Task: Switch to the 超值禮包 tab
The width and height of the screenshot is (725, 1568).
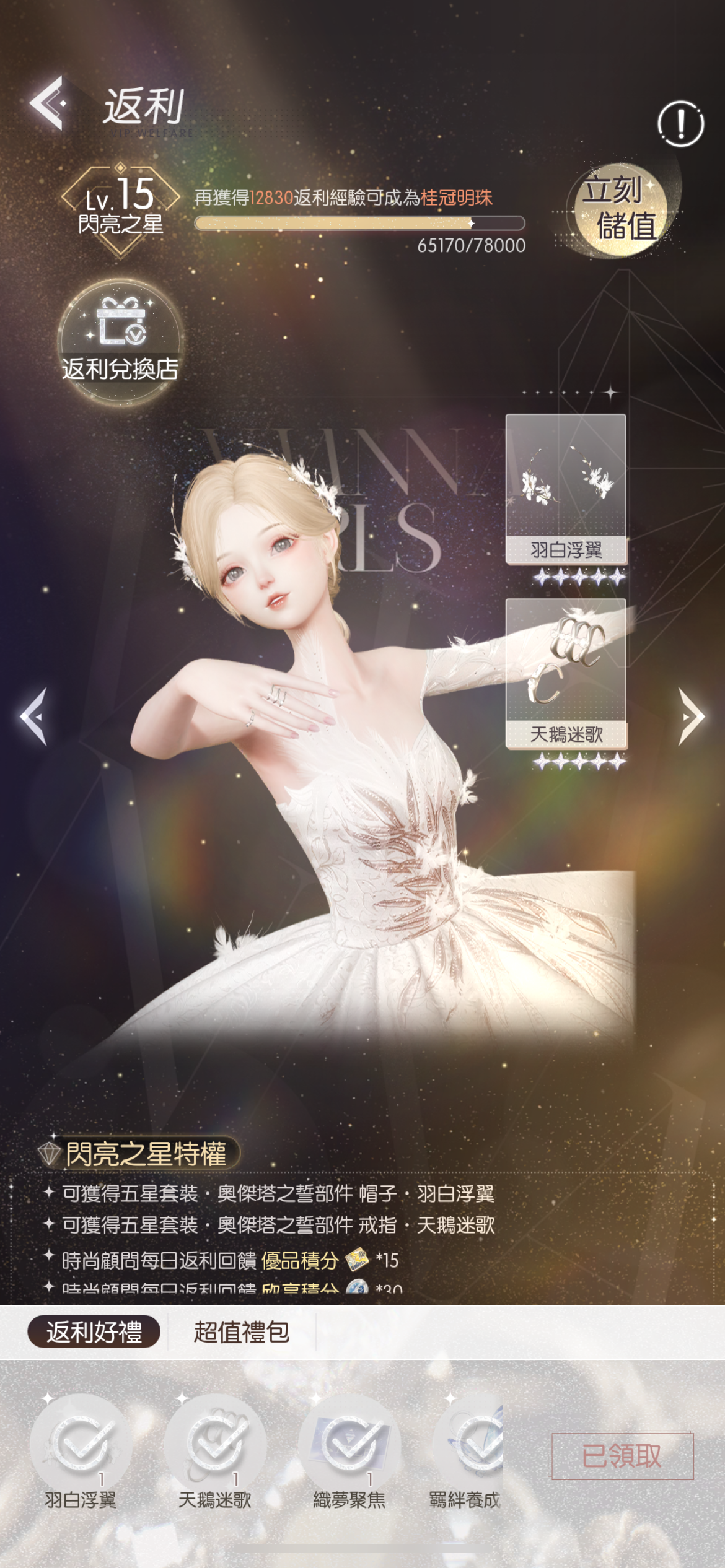Action: pos(242,1331)
